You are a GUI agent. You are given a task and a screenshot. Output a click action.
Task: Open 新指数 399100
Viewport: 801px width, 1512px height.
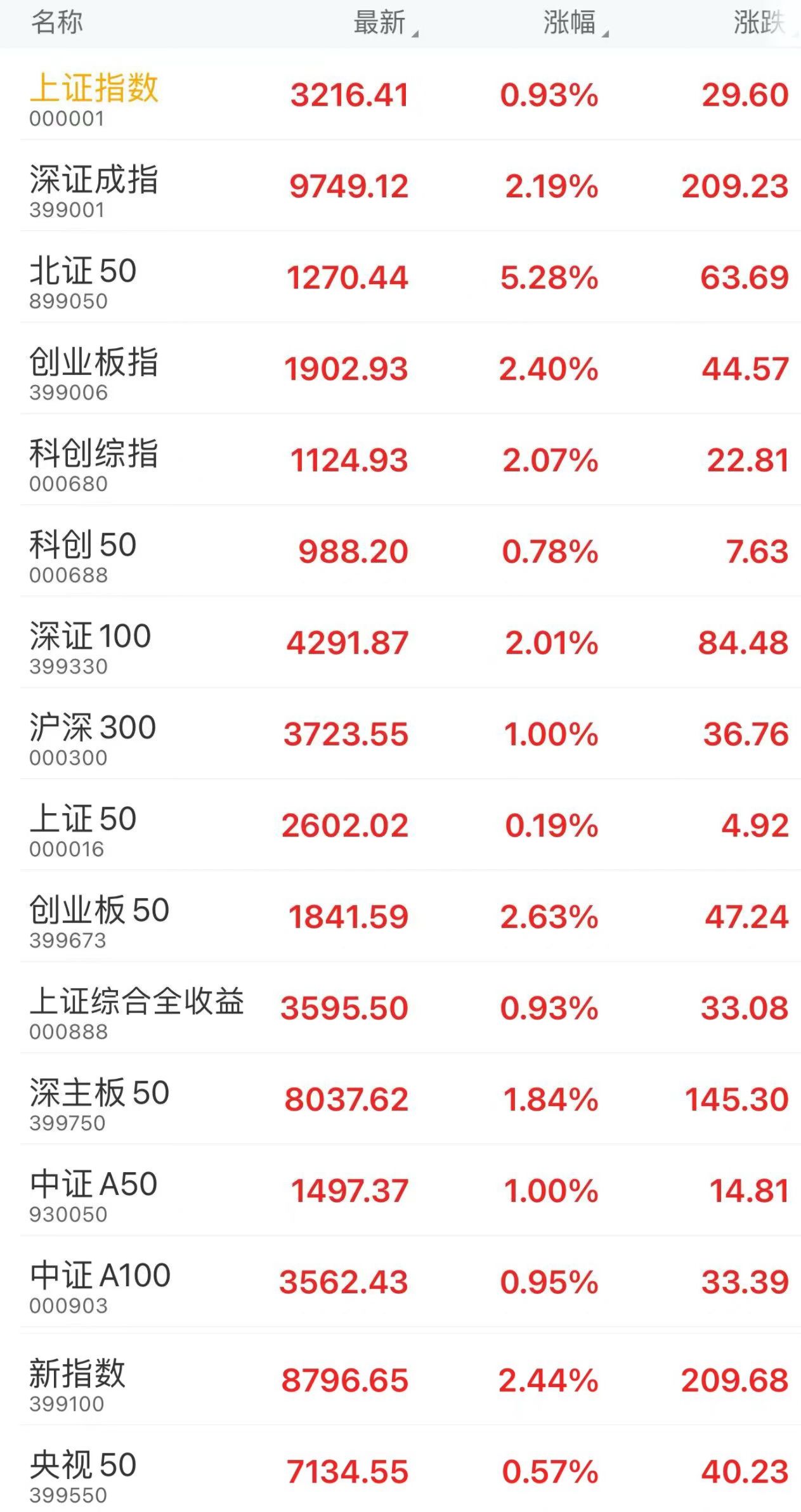[x=400, y=1379]
